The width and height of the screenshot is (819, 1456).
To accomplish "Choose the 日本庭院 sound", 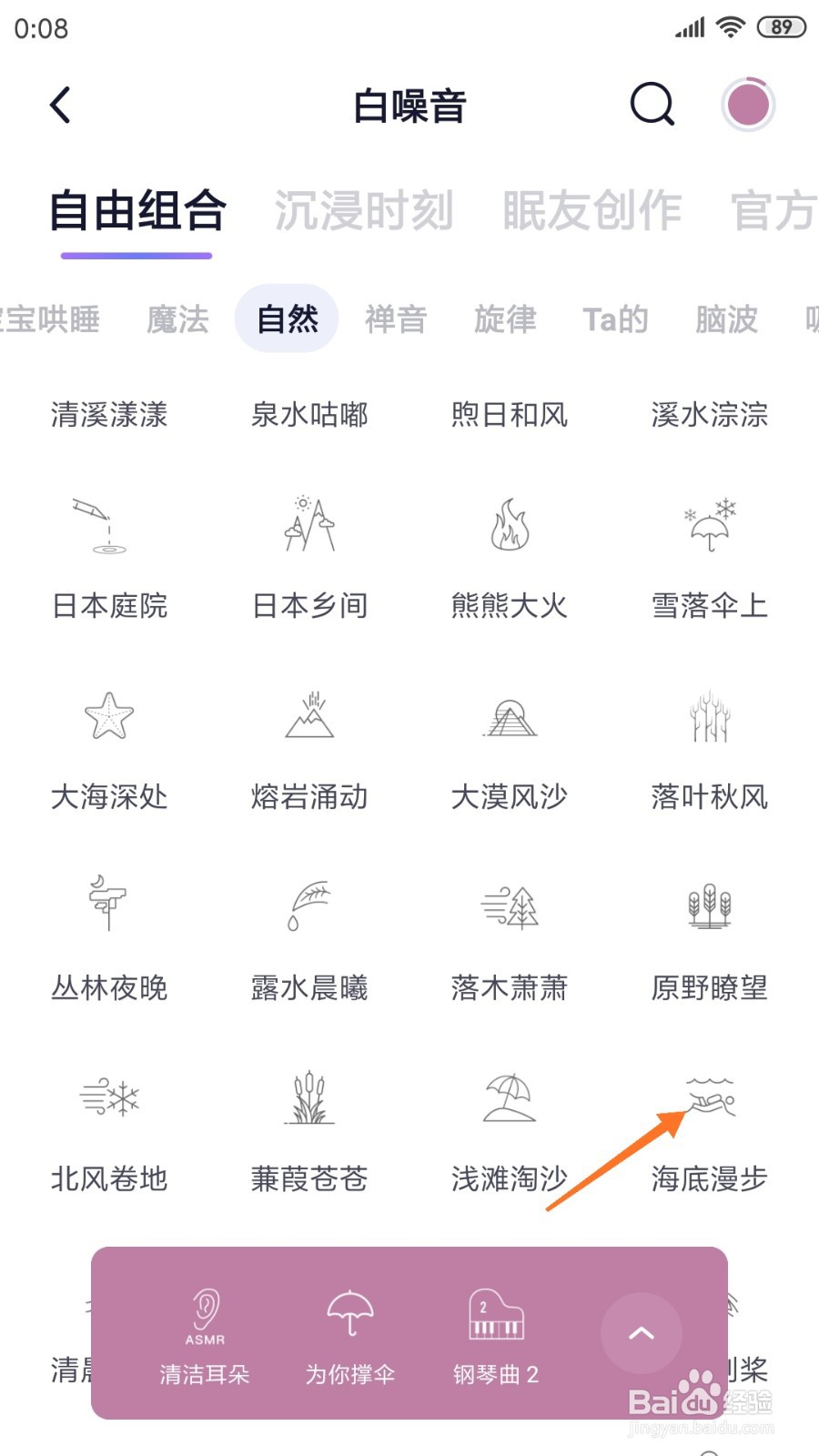I will point(109,557).
